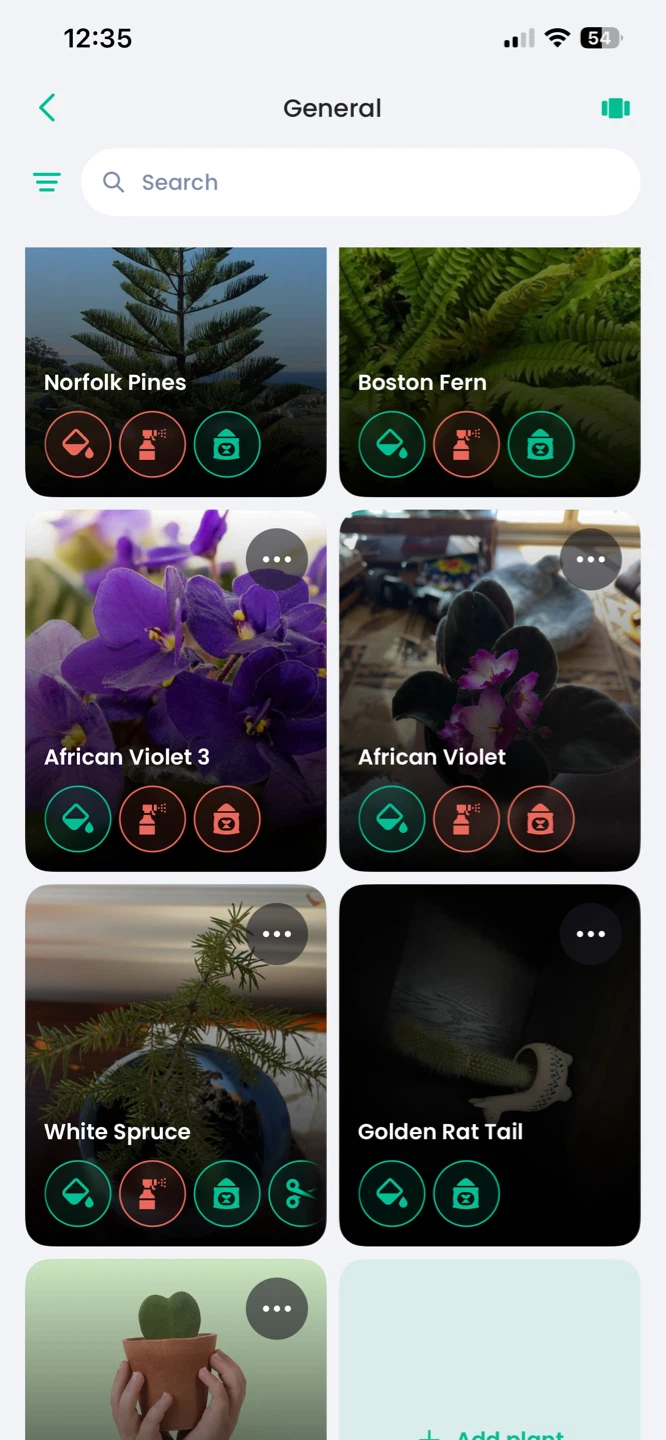666x1440 pixels.
Task: Go back using the top-left arrow
Action: click(47, 108)
